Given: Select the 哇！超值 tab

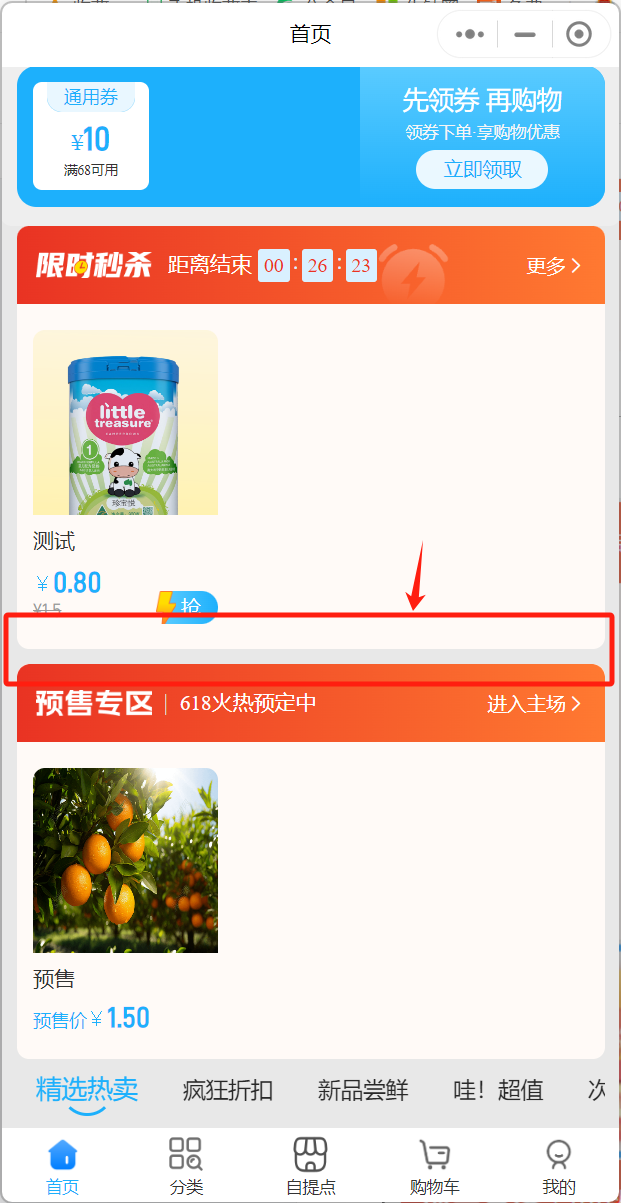Looking at the screenshot, I should [x=498, y=1090].
